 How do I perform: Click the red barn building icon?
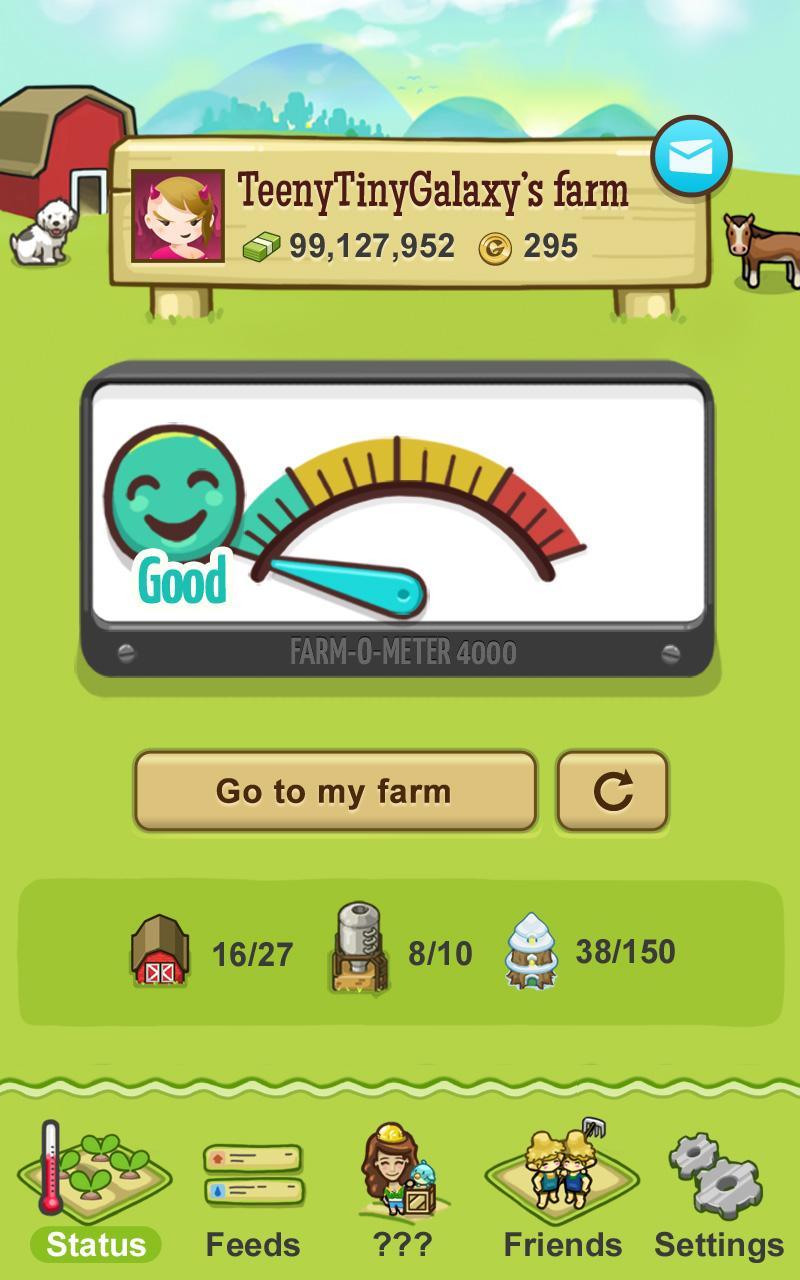click(160, 950)
